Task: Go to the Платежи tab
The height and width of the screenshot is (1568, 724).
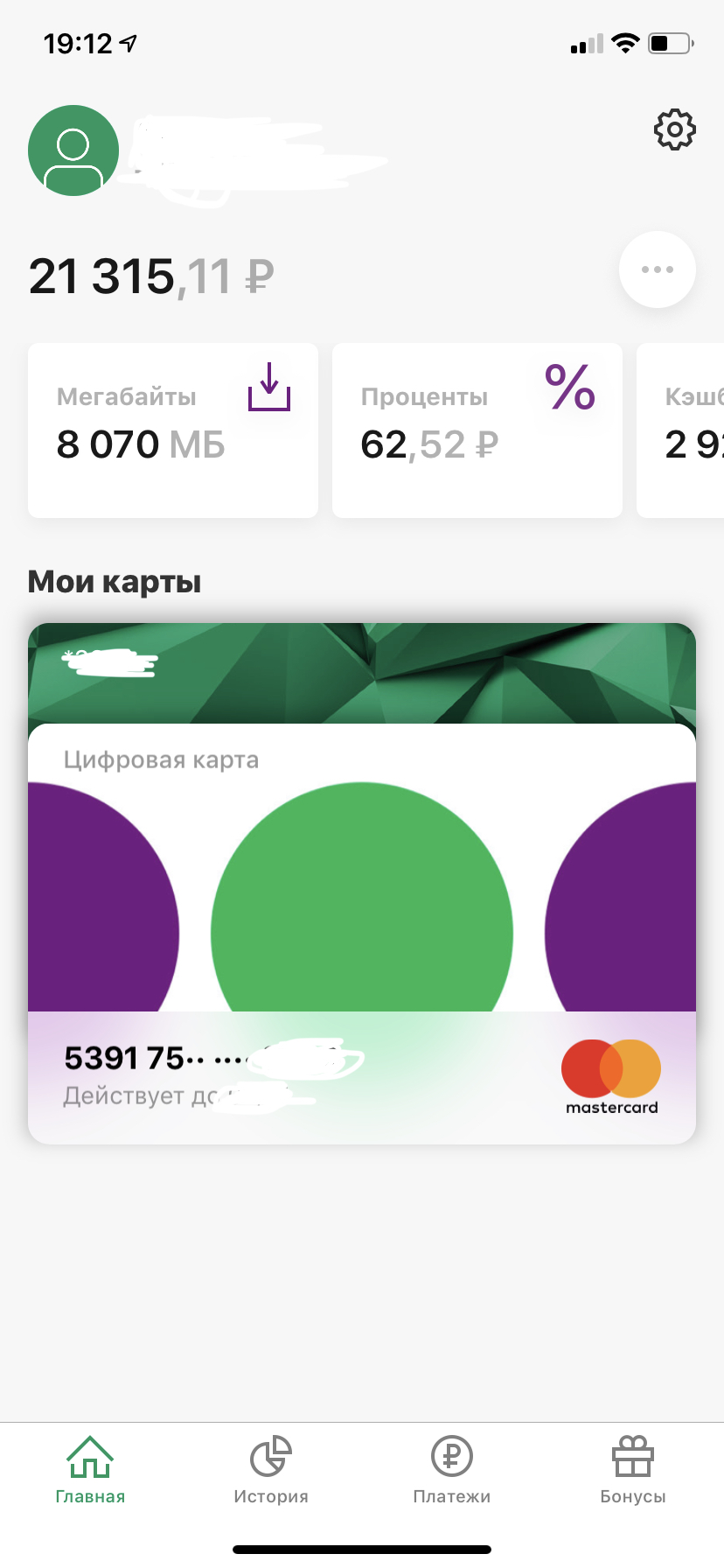Action: [x=452, y=1472]
